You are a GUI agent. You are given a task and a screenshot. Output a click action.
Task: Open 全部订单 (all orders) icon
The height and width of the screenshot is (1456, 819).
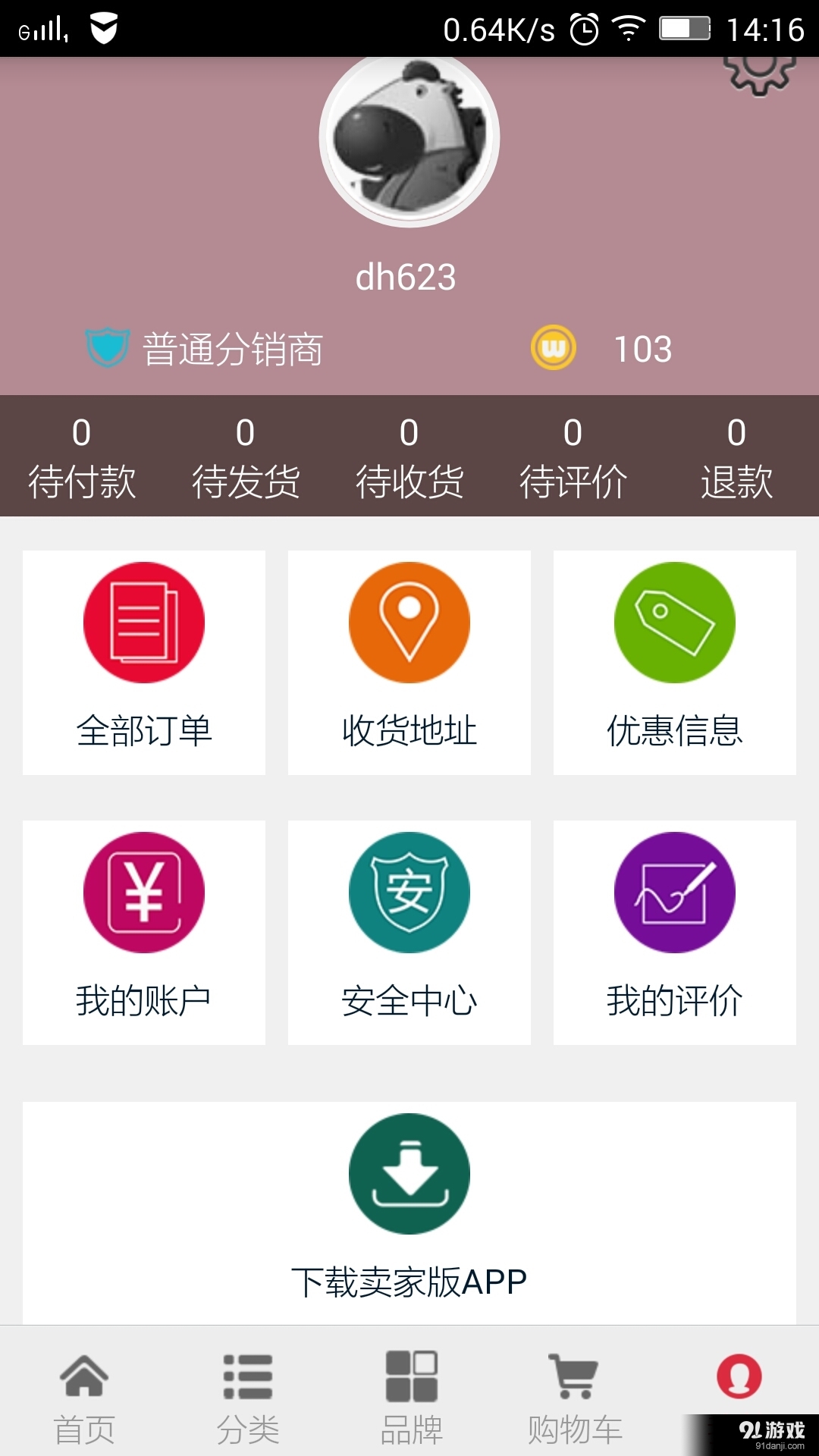point(143,622)
